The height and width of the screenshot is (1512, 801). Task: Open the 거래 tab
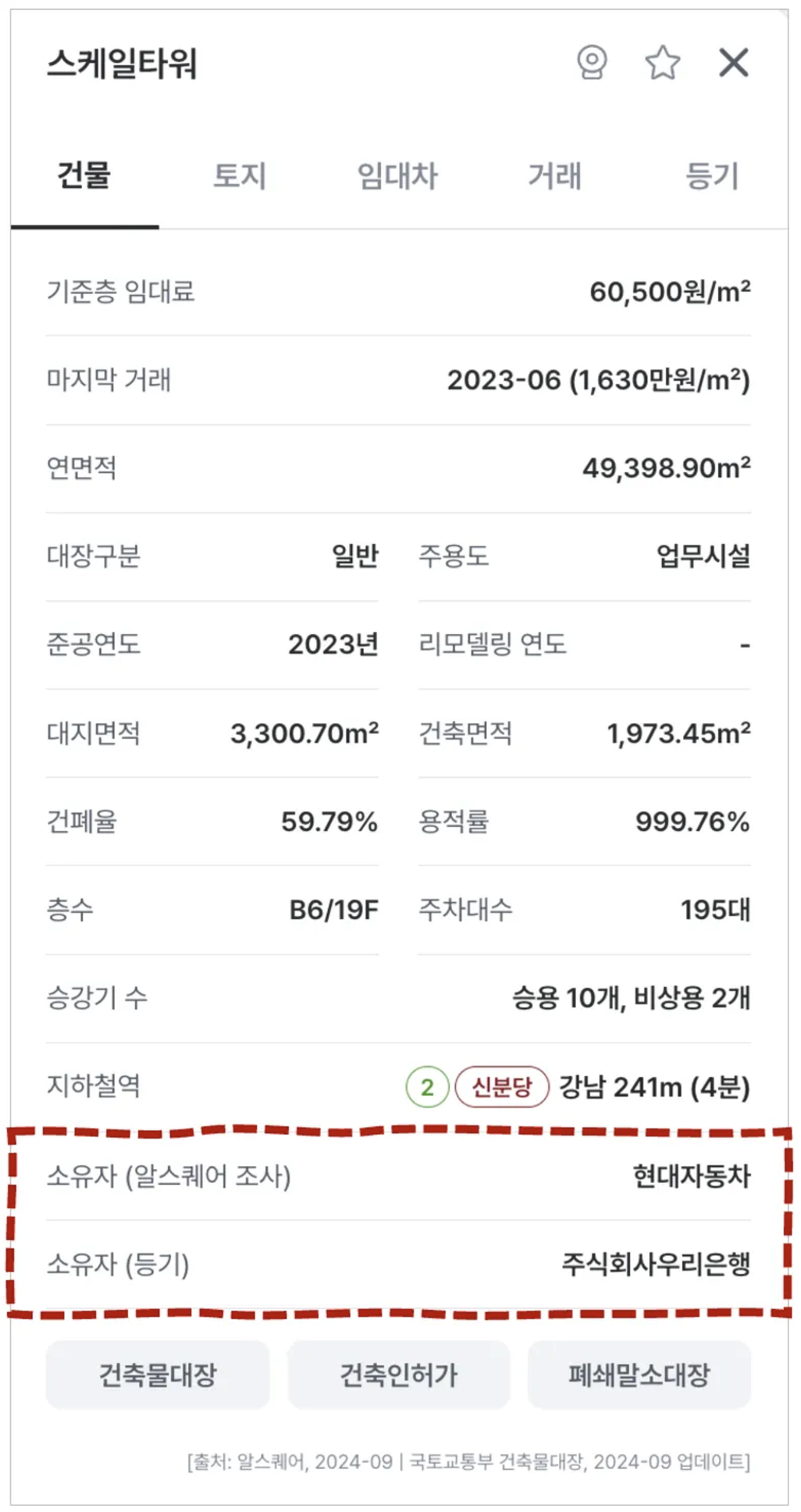click(555, 176)
